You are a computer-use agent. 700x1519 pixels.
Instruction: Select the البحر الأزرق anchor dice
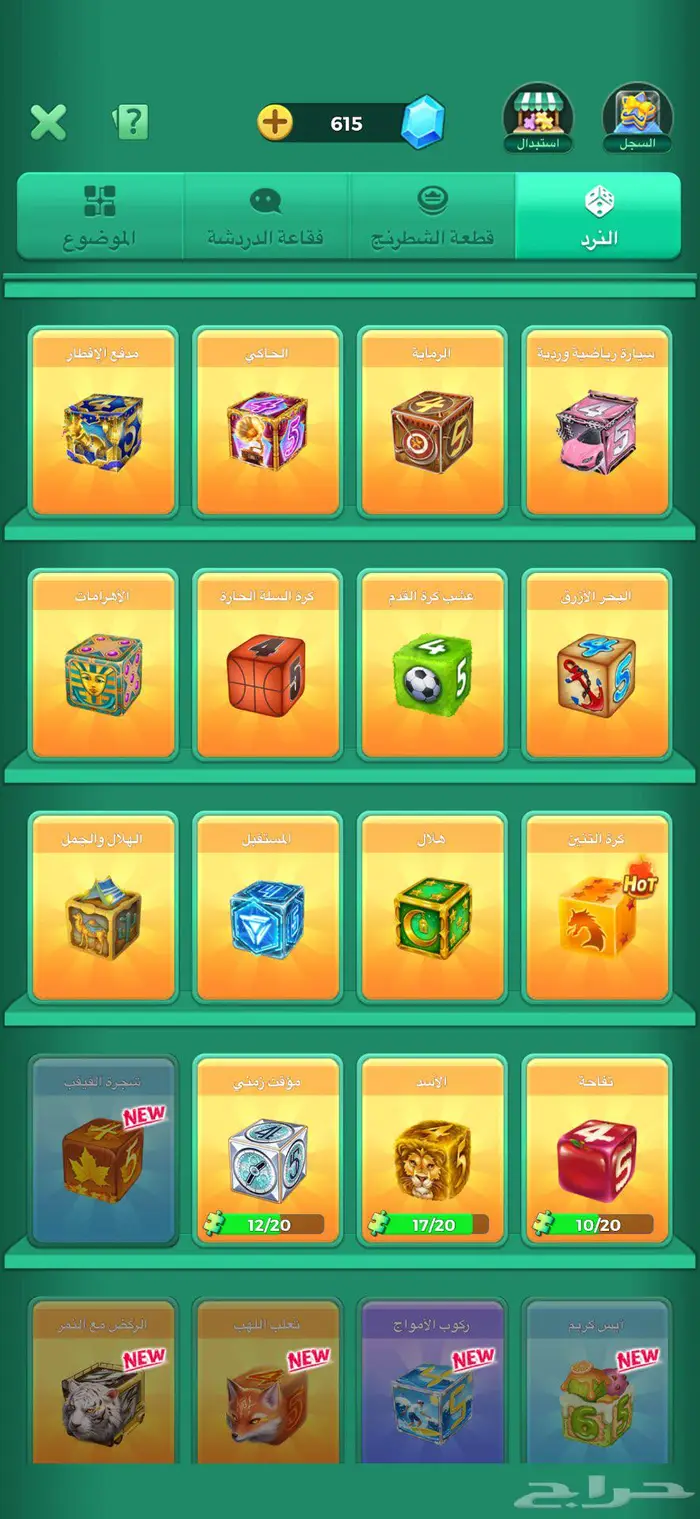pyautogui.click(x=596, y=665)
